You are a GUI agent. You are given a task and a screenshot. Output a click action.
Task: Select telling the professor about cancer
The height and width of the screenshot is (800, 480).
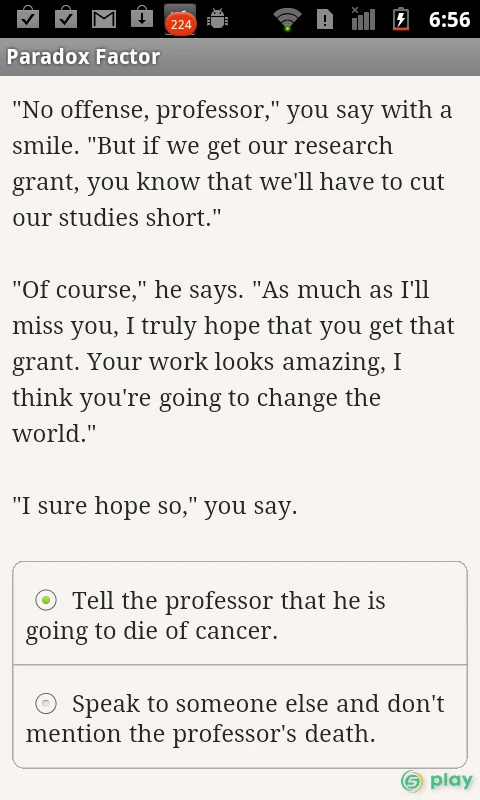click(x=240, y=614)
